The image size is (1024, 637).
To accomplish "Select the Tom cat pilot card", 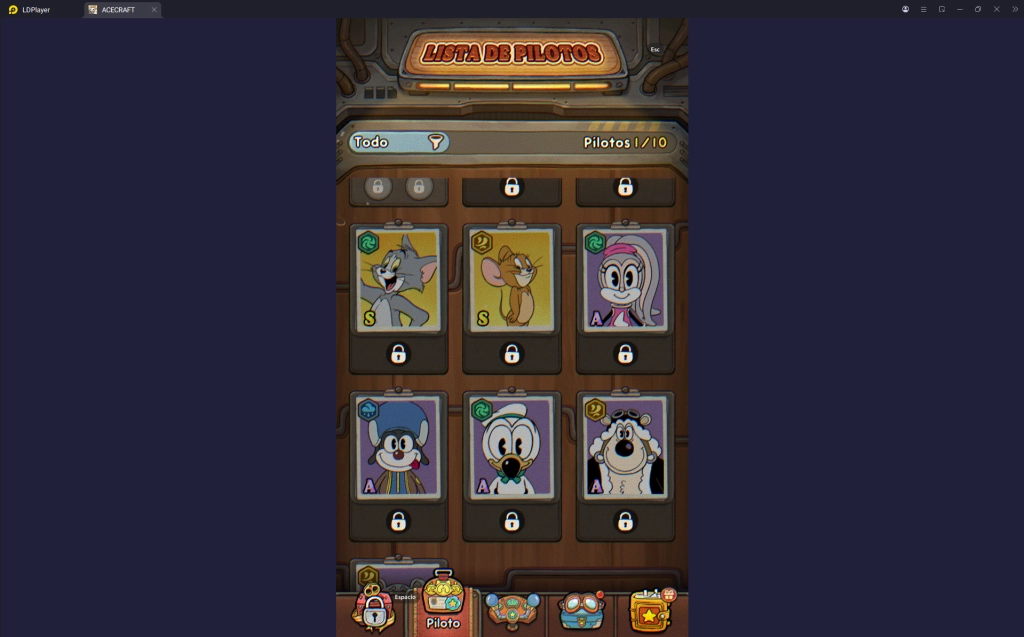I will coord(399,279).
